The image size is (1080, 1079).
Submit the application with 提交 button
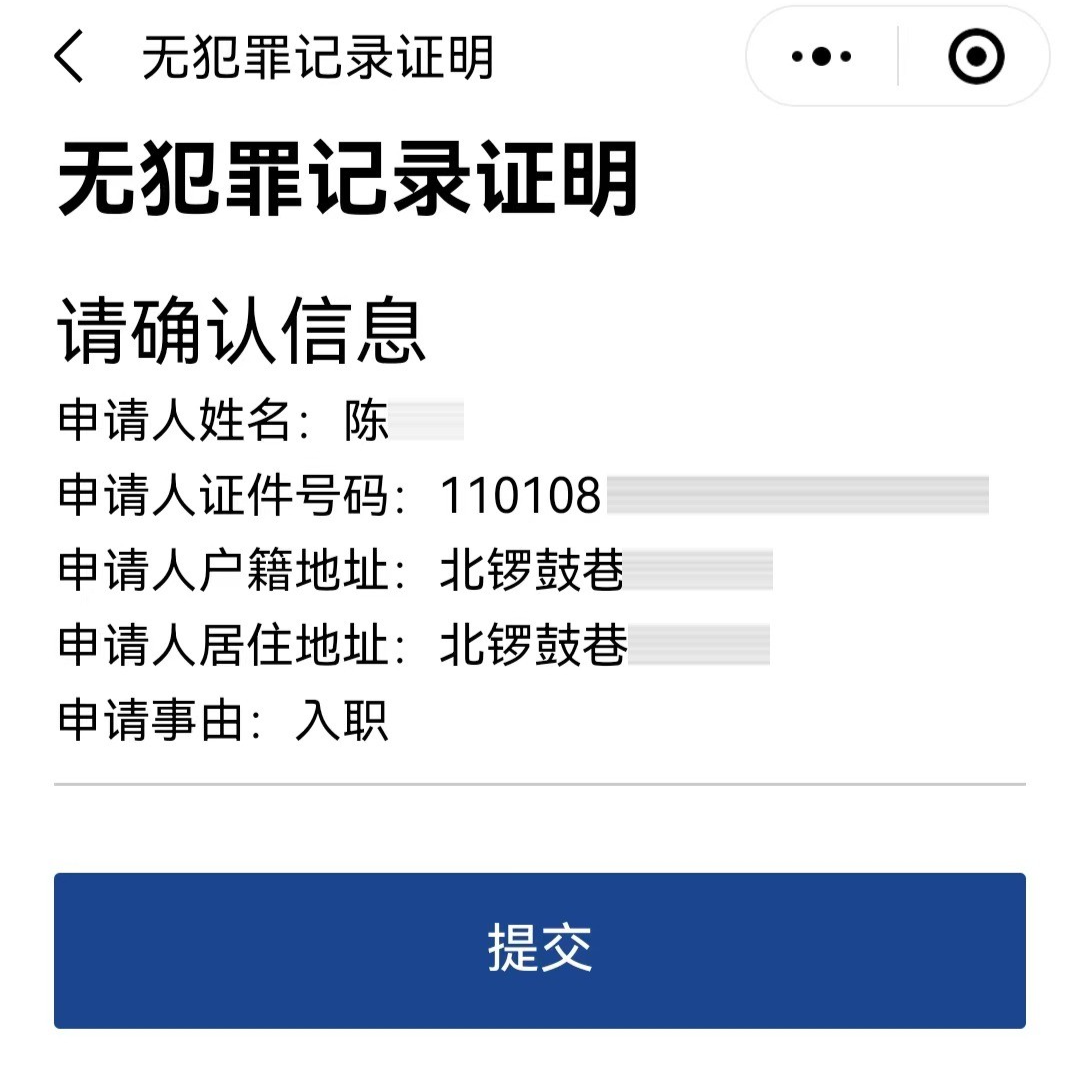coord(540,950)
